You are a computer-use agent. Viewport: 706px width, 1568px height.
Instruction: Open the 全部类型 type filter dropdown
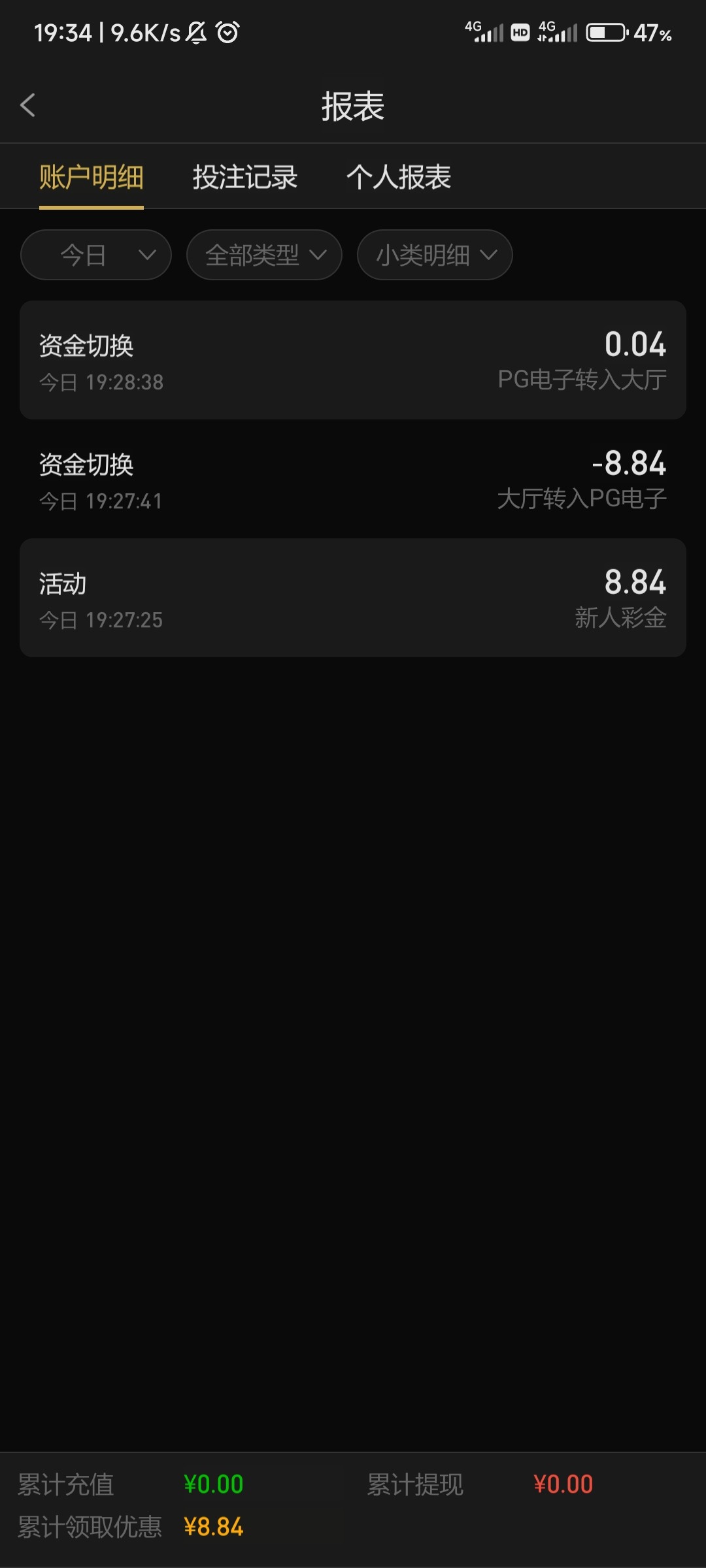coord(263,255)
